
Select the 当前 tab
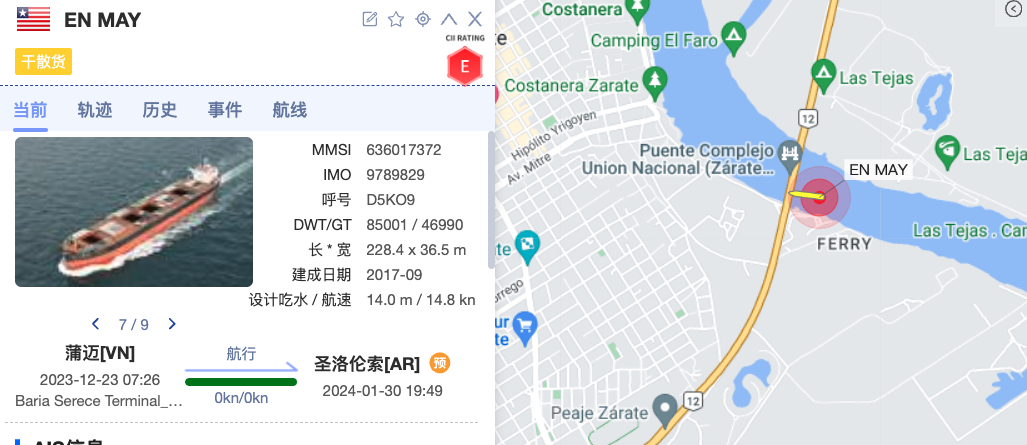tap(30, 110)
